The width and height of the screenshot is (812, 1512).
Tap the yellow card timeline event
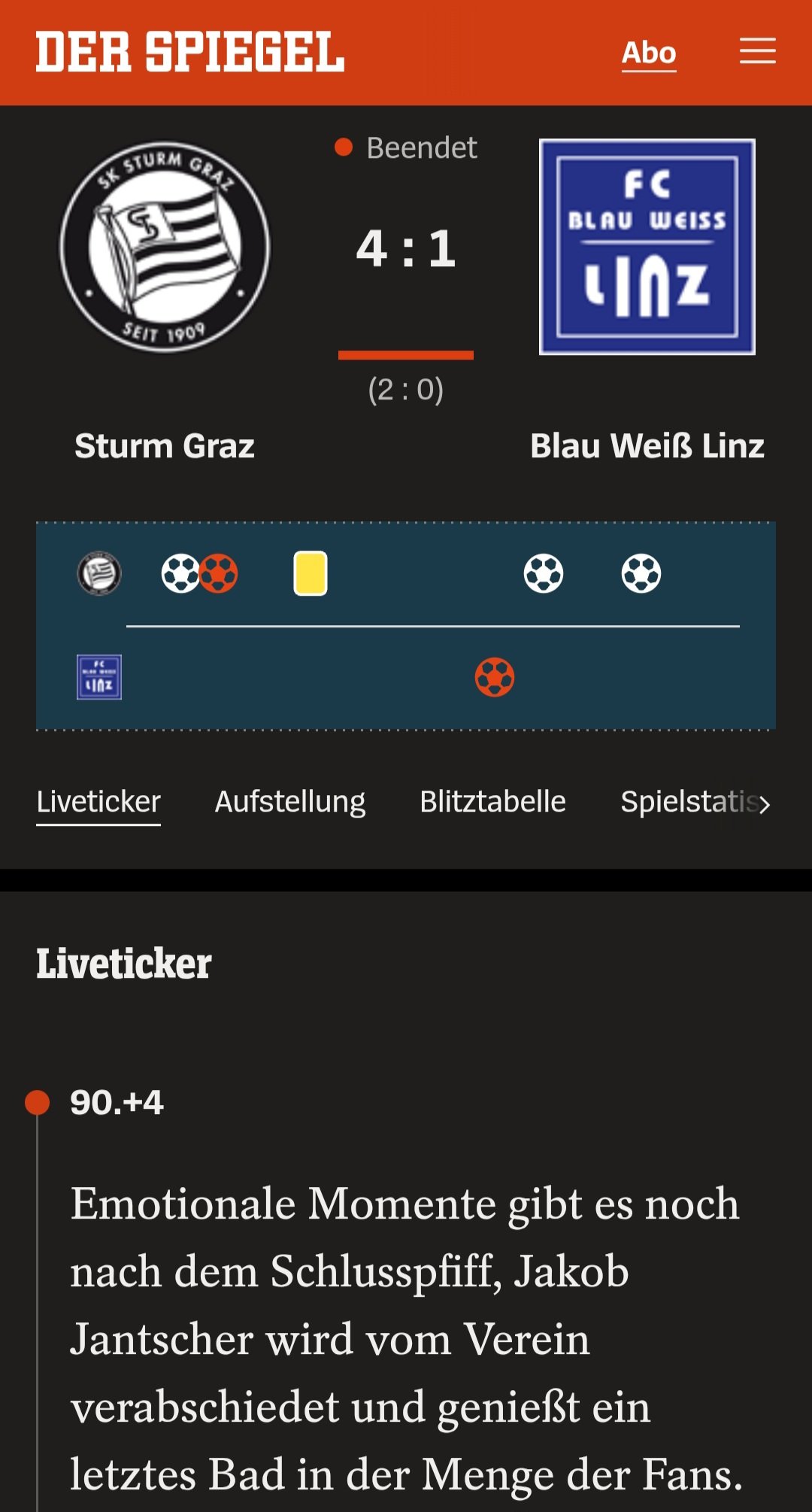[x=311, y=573]
